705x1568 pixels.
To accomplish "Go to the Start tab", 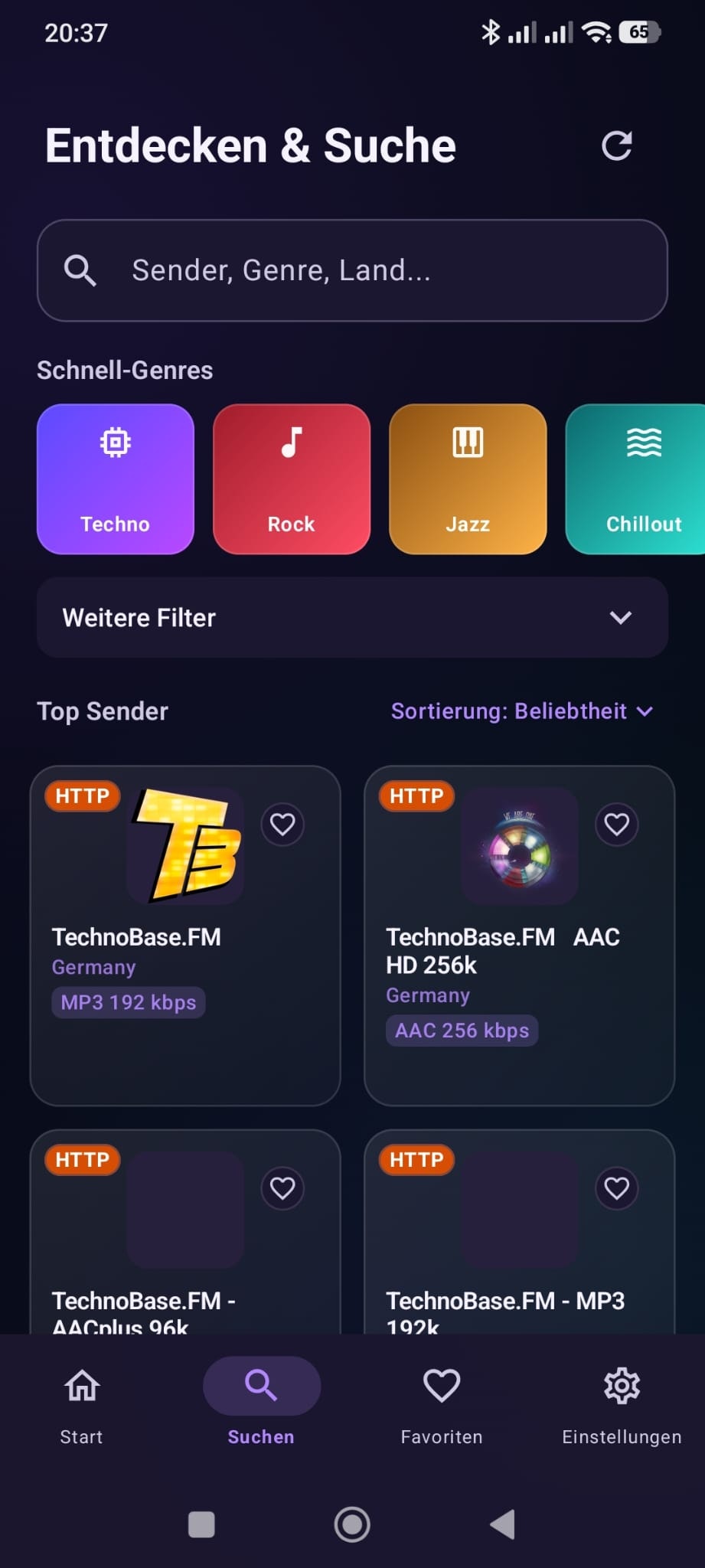I will pos(82,1404).
